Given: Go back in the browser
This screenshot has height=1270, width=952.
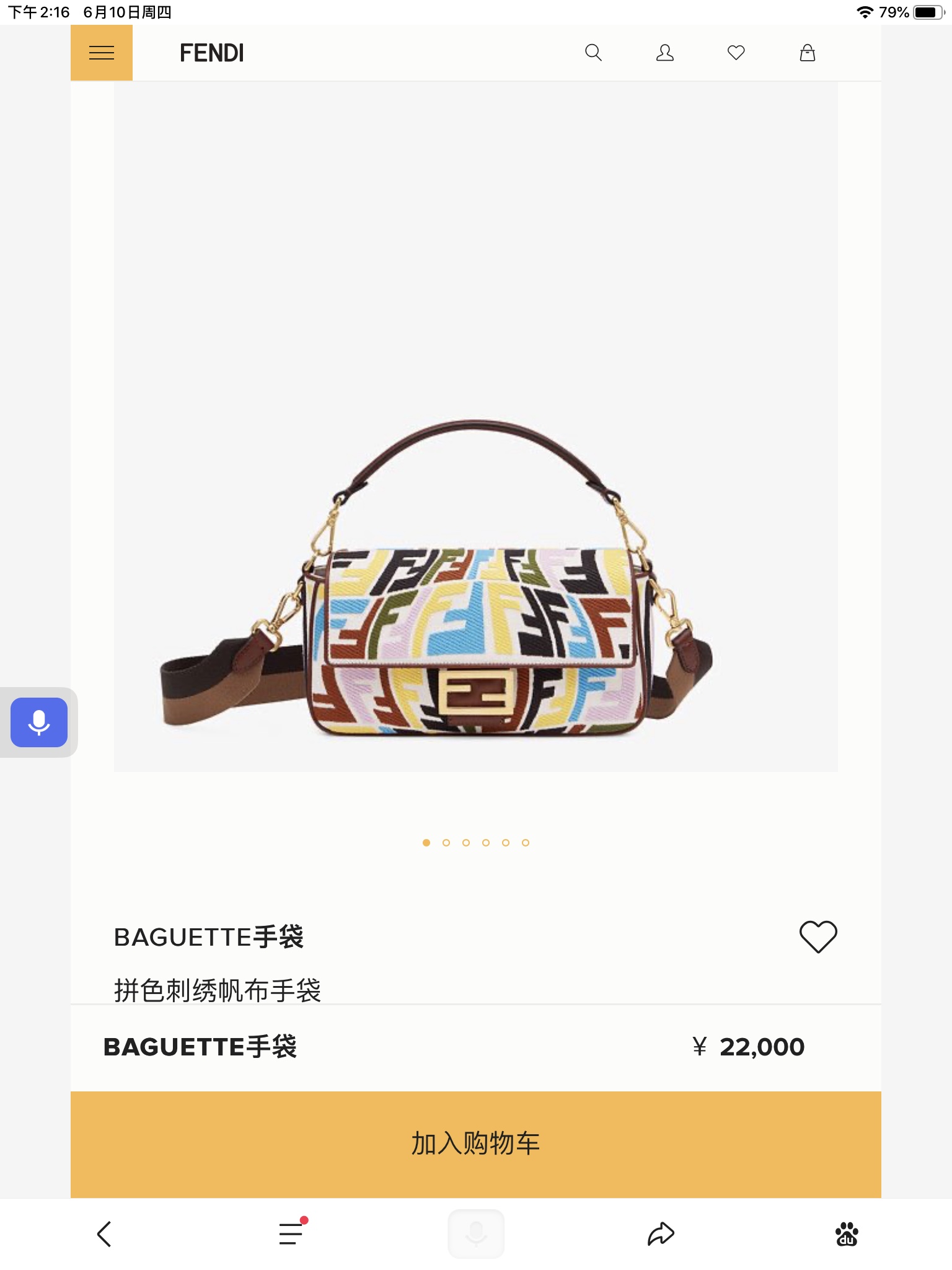Looking at the screenshot, I should [104, 1234].
